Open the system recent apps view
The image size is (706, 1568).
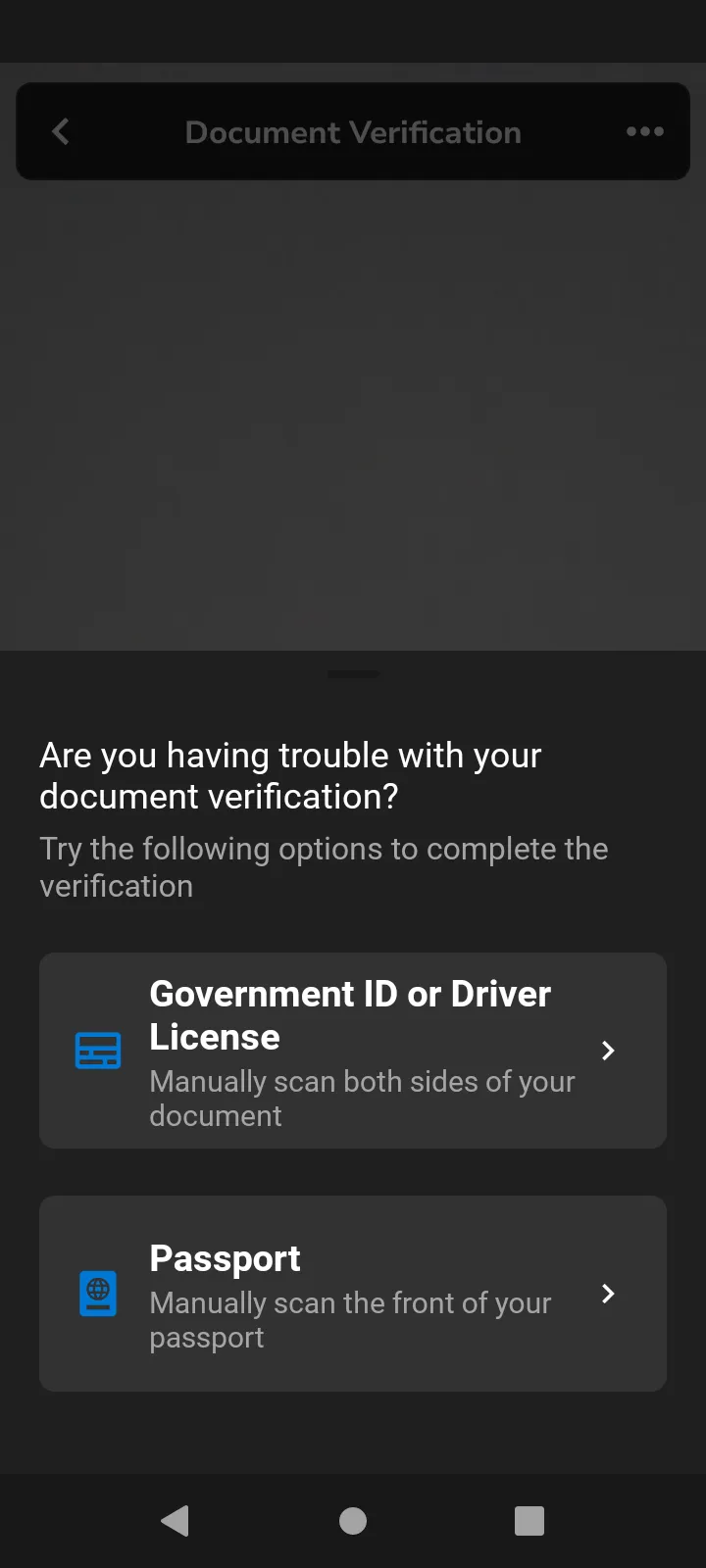529,1521
